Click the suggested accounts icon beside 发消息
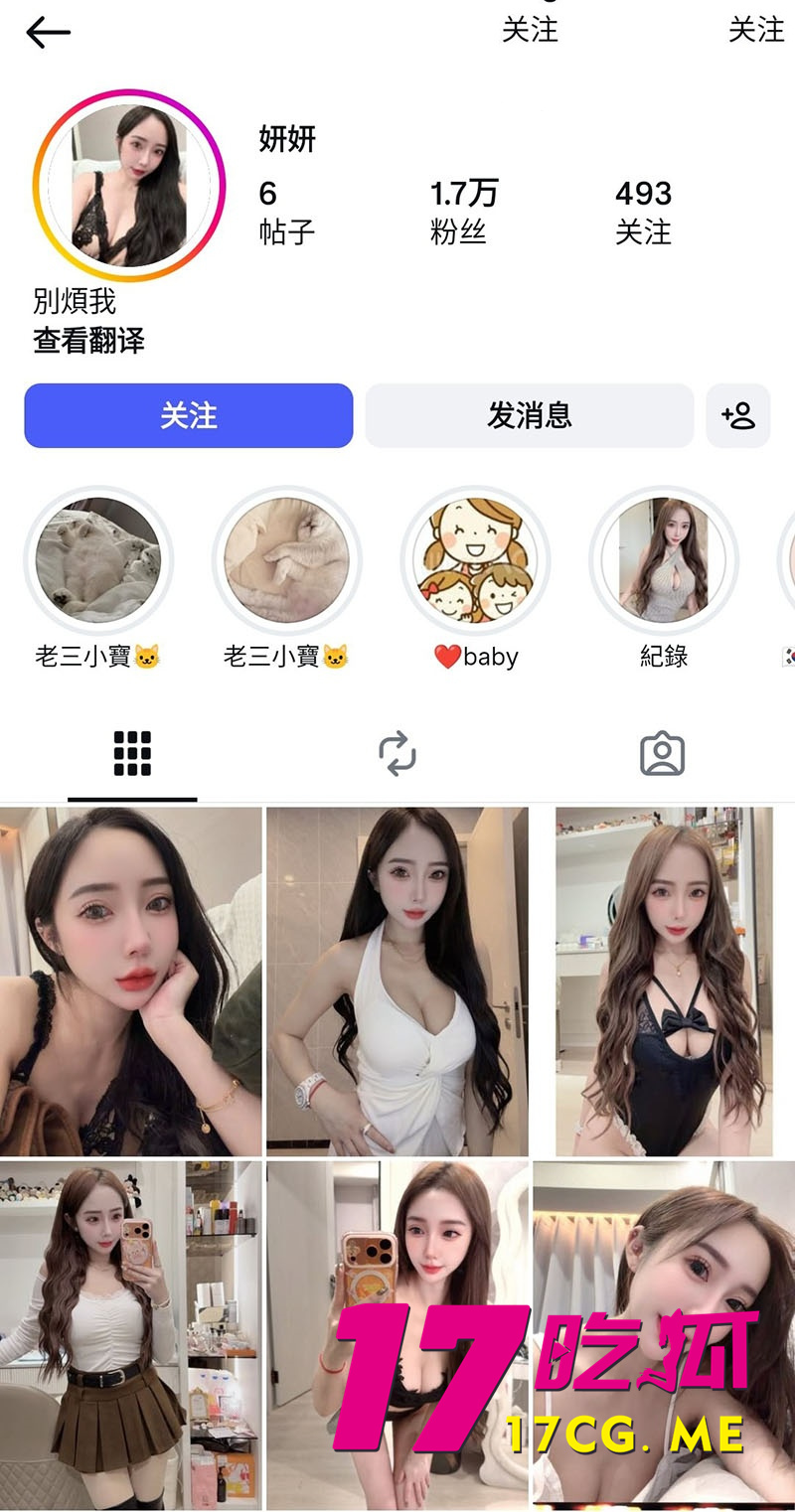The image size is (795, 1512). [x=738, y=415]
